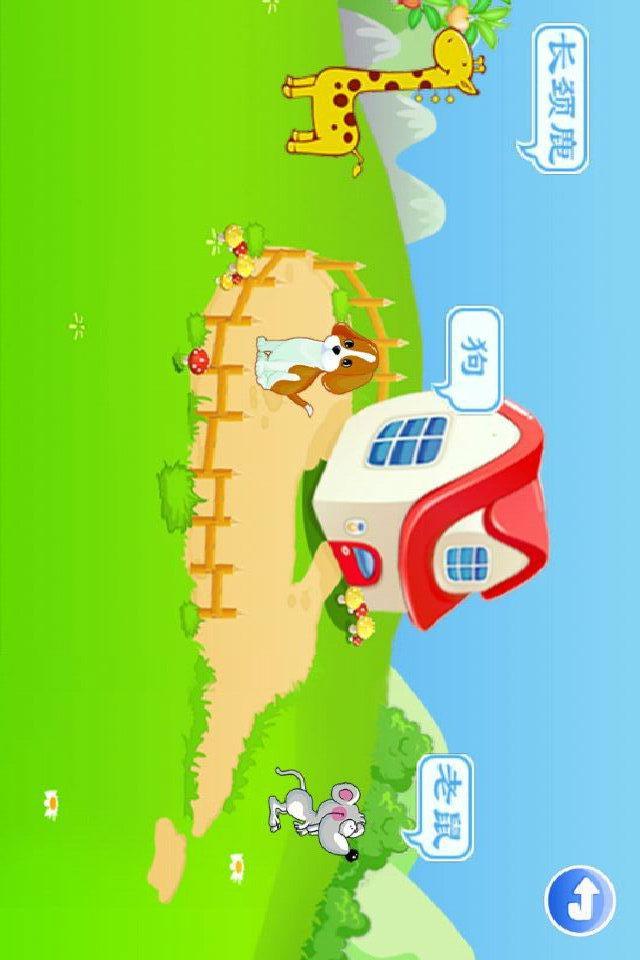Select the 老鼠 speech bubble
640x960 pixels.
coord(444,807)
